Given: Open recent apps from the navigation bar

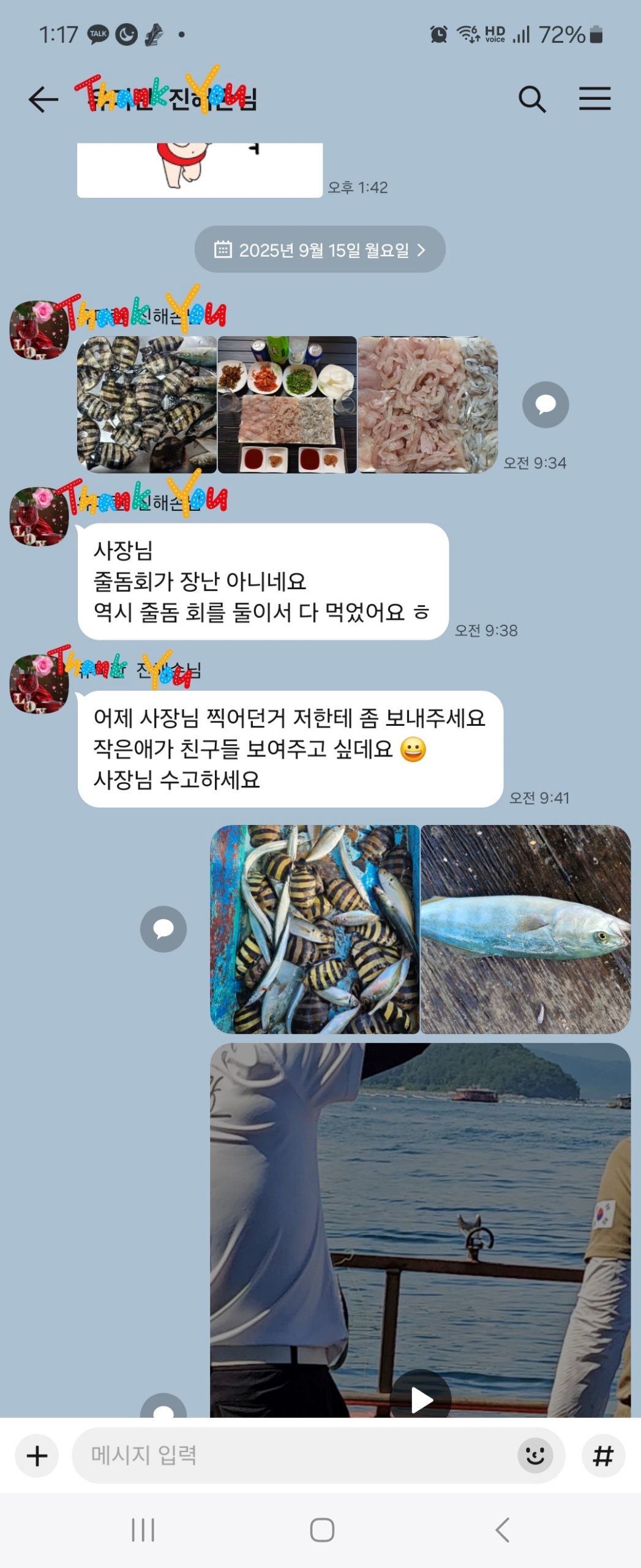Looking at the screenshot, I should tap(143, 1530).
